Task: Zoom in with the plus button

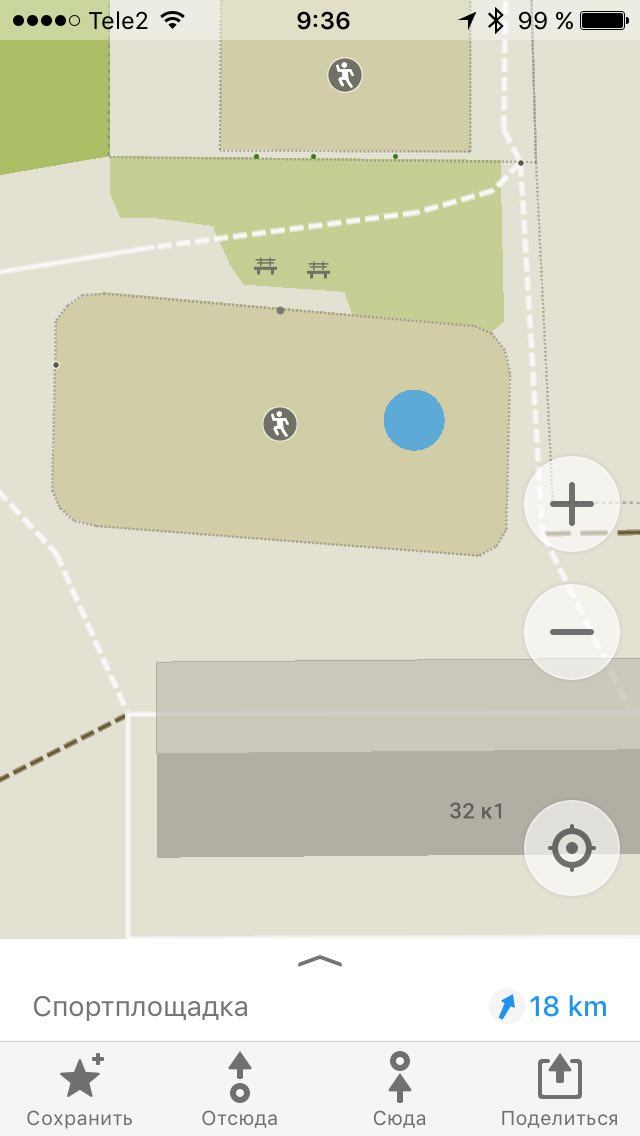Action: tap(571, 504)
